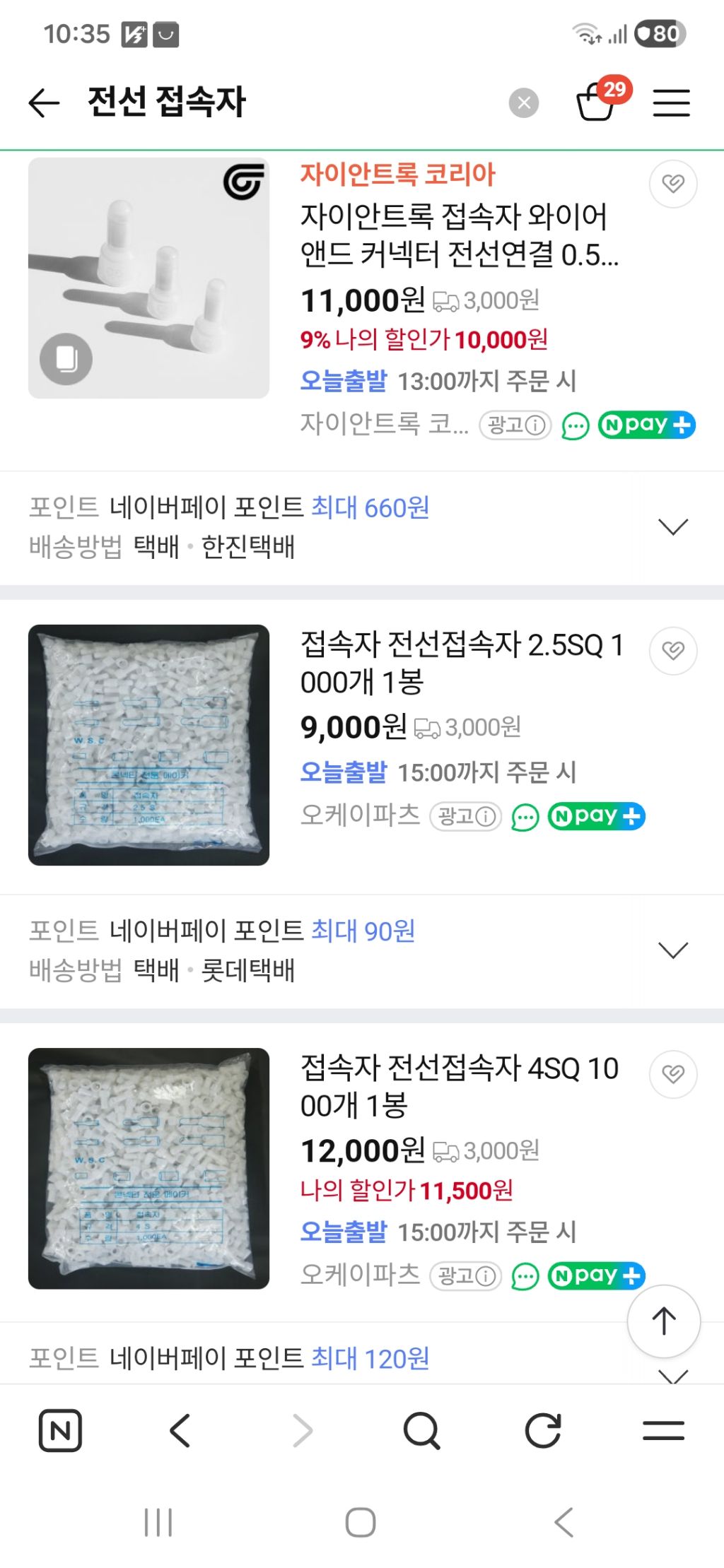Open the 4SQ 1000개 product image
724x1568 pixels.
tap(148, 1168)
